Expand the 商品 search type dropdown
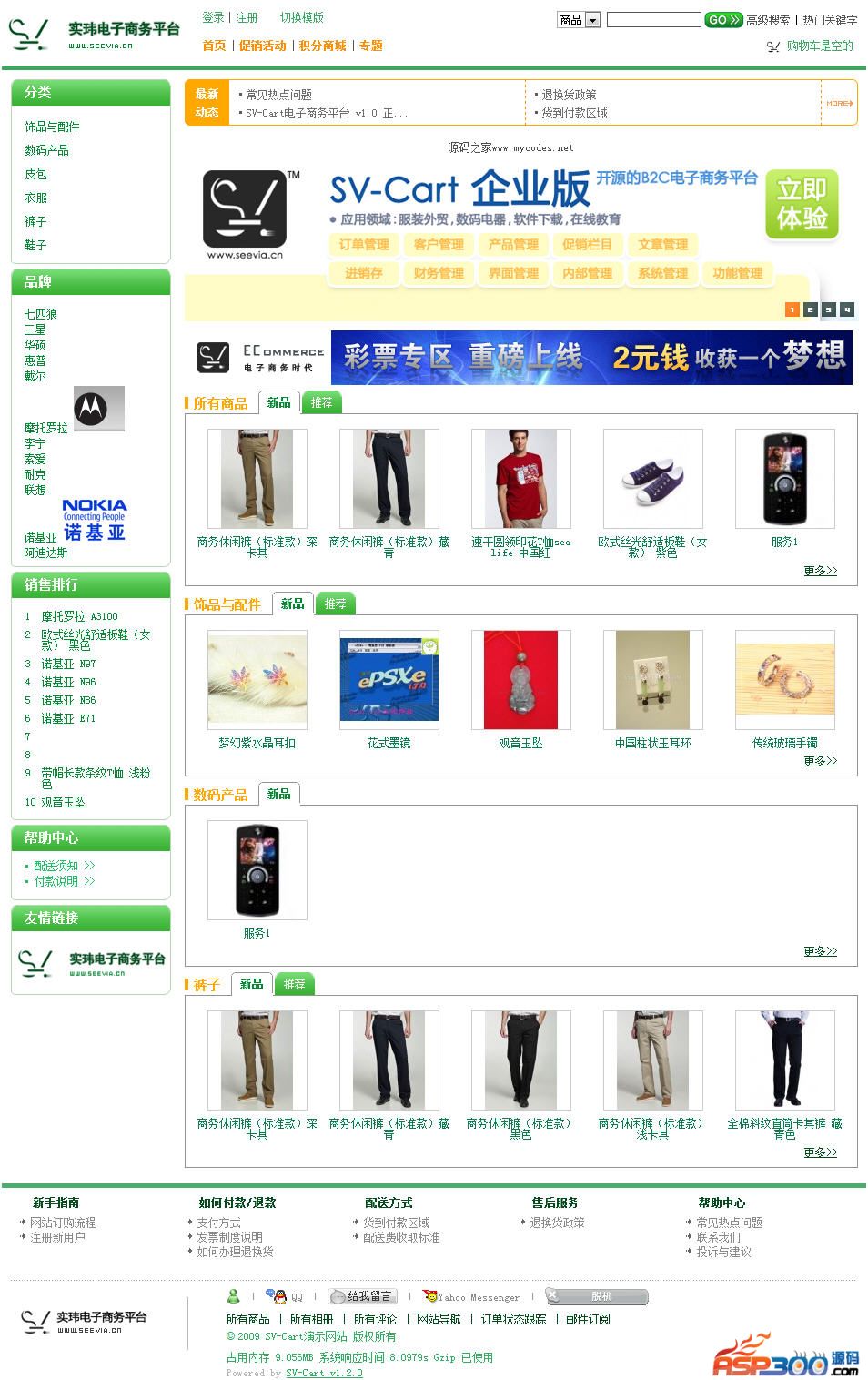The image size is (868, 1380). point(592,20)
